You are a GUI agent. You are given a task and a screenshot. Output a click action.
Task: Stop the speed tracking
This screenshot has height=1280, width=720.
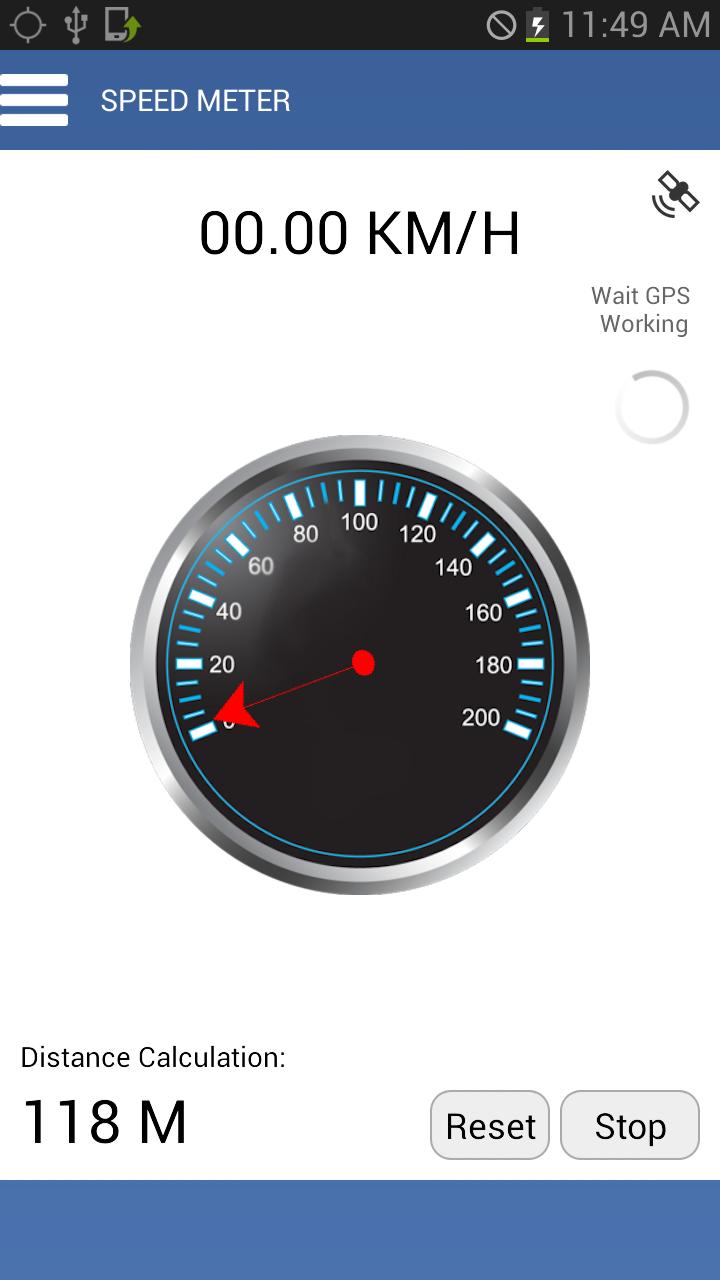point(630,1126)
